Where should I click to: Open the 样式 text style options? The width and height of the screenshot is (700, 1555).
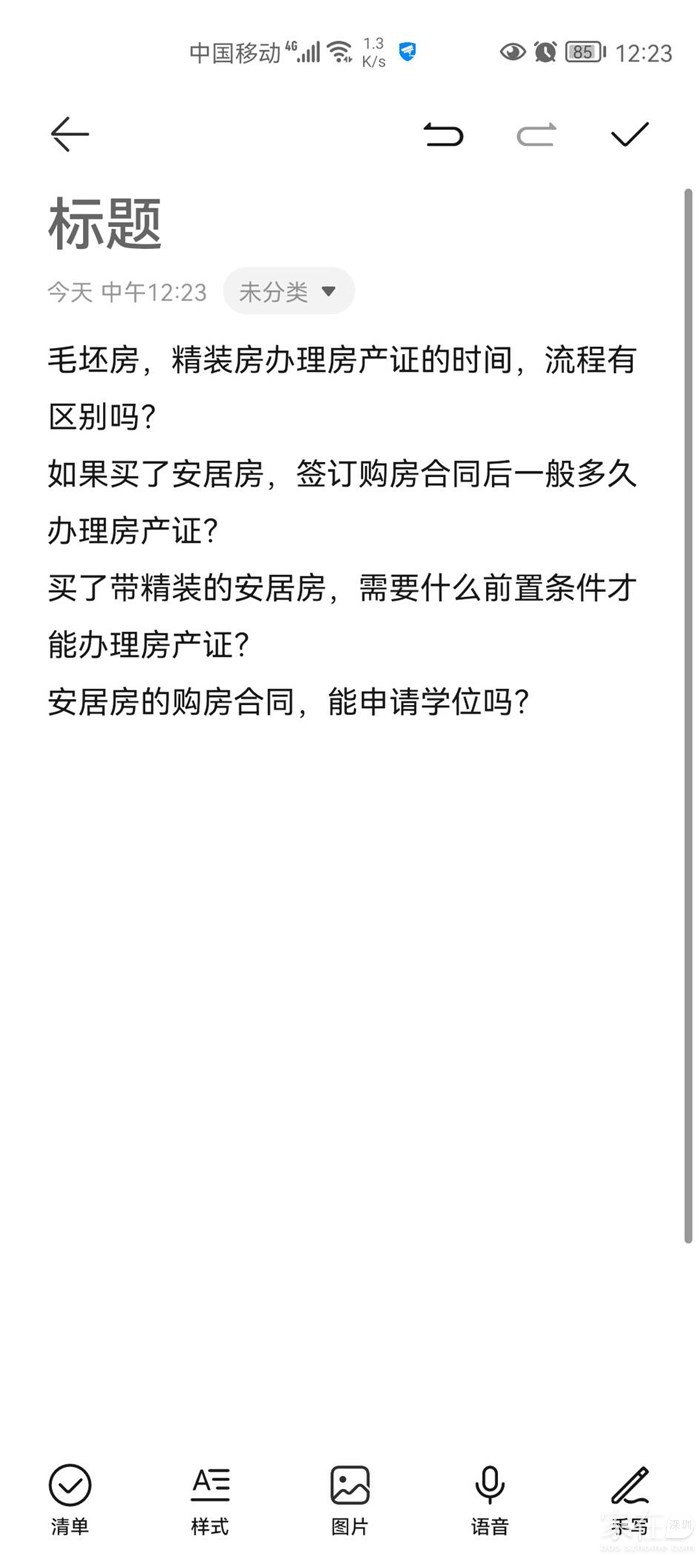click(210, 1498)
